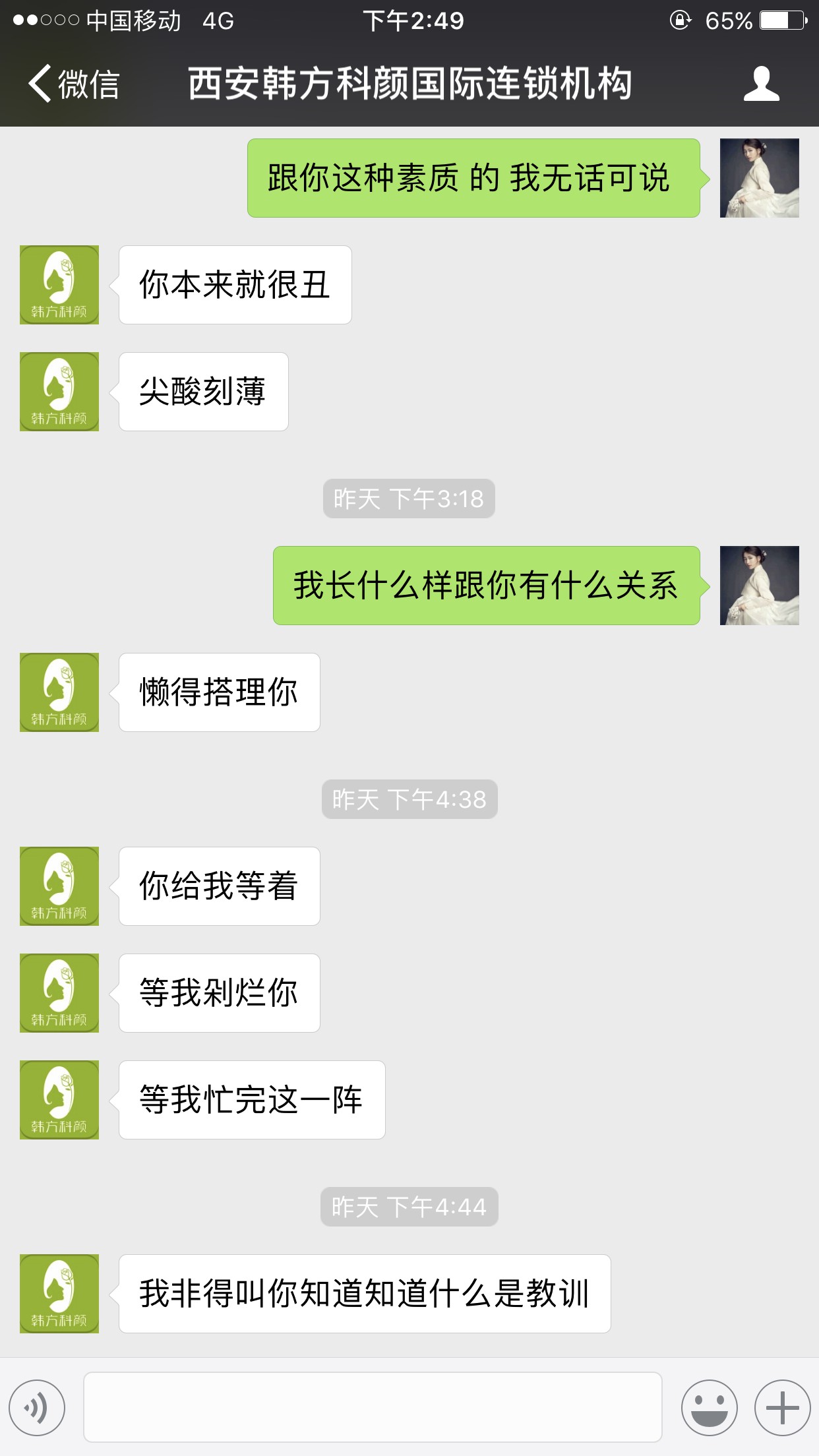
Task: Open sender avatar beside 我非得叫你知道知道什么是教训
Action: pos(59,1294)
